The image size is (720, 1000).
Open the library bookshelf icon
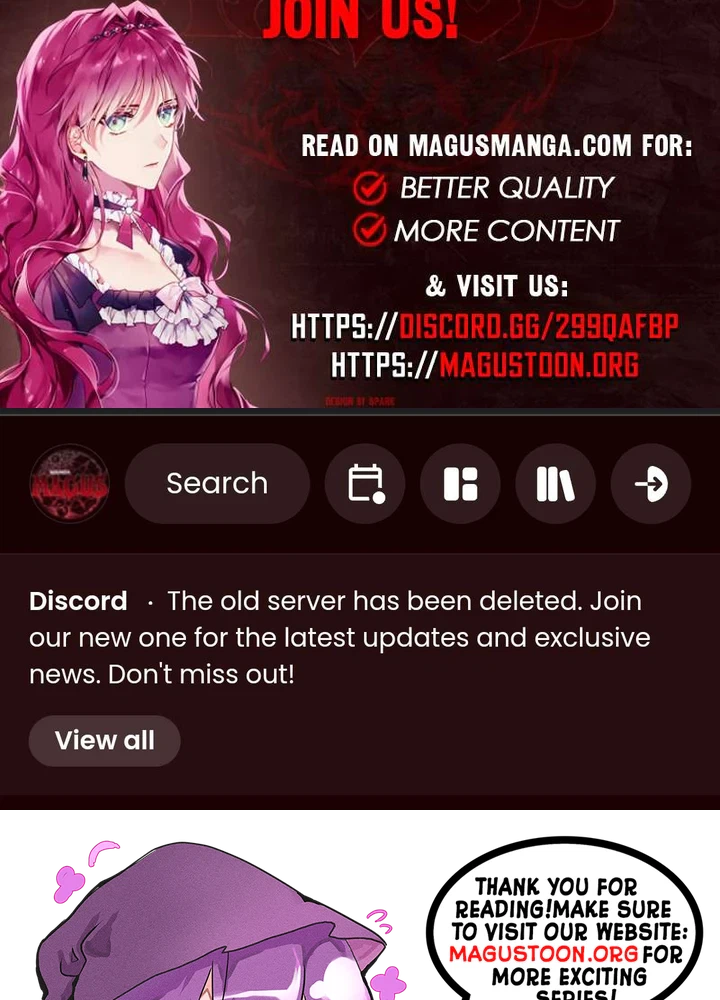(555, 483)
